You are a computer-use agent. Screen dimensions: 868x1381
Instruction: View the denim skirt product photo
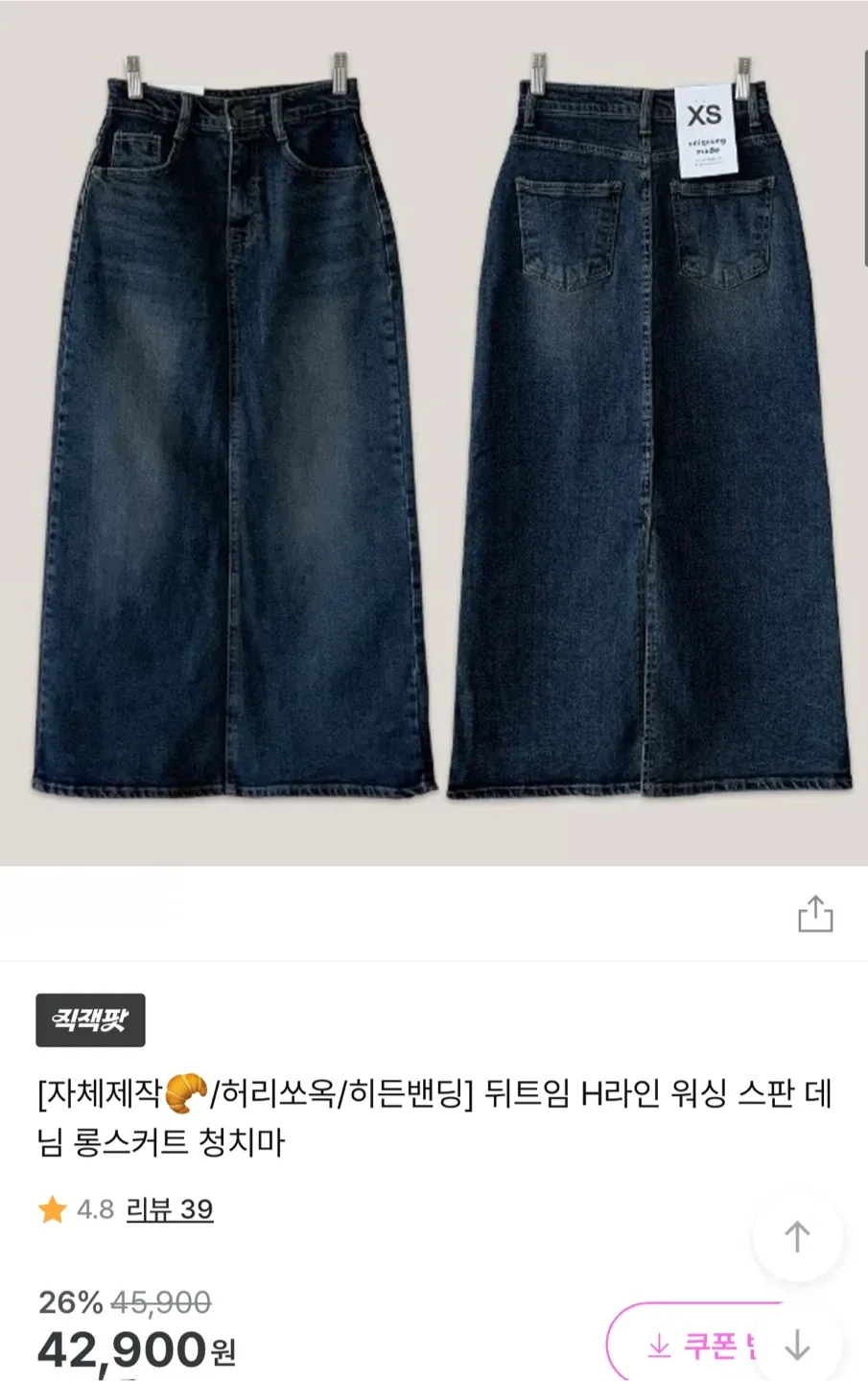(x=434, y=432)
